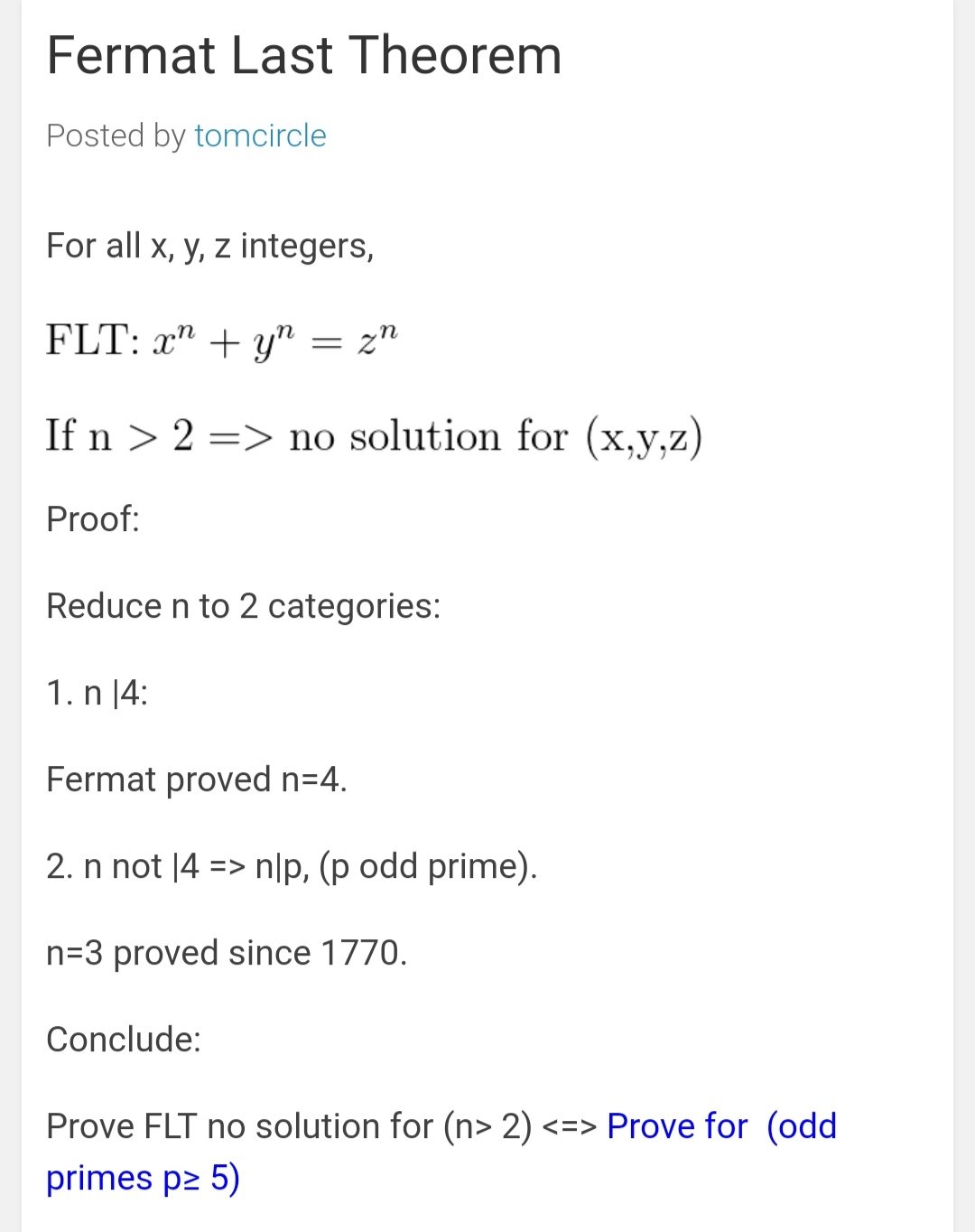Open the tomcircle author link
The height and width of the screenshot is (1232, 975).
260,135
